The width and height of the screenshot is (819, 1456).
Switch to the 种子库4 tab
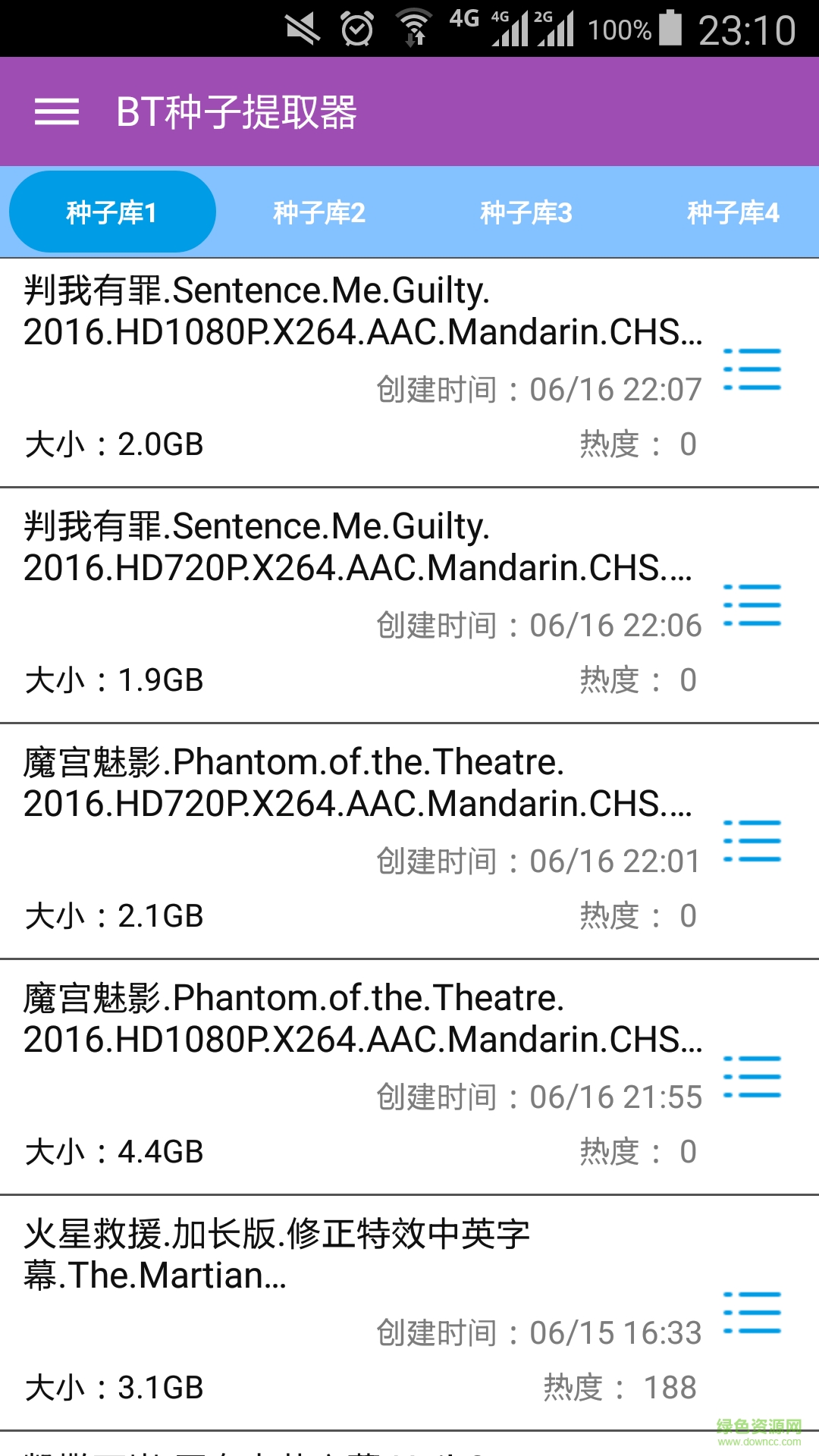point(733,212)
